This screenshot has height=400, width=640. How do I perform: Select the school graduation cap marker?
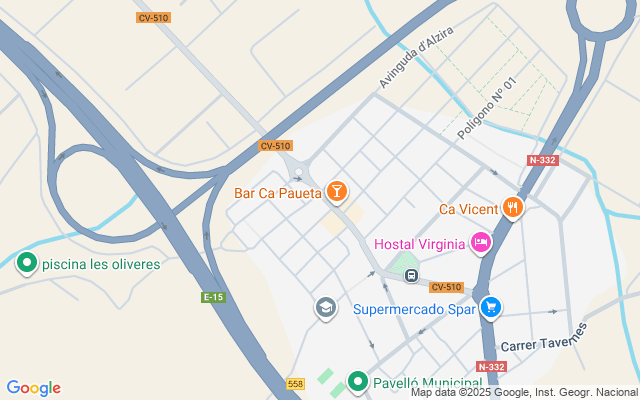coord(325,308)
